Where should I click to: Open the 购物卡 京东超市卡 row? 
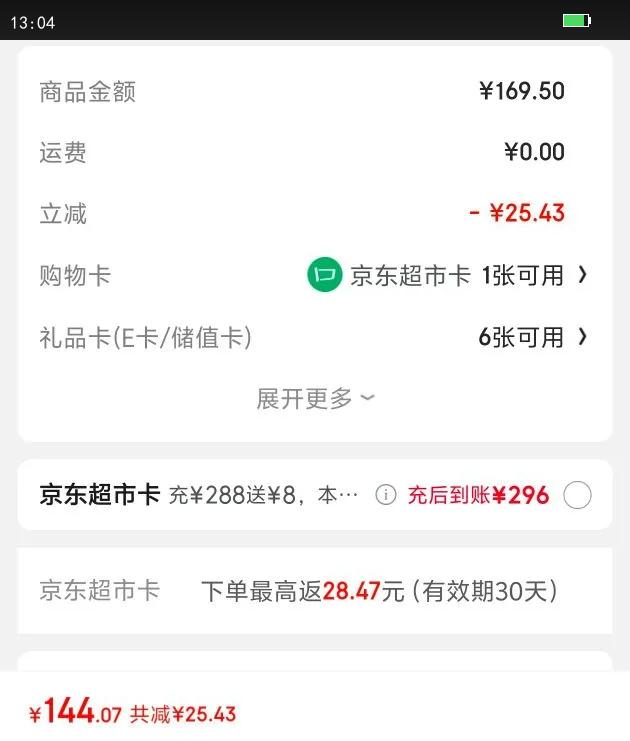pyautogui.click(x=315, y=275)
